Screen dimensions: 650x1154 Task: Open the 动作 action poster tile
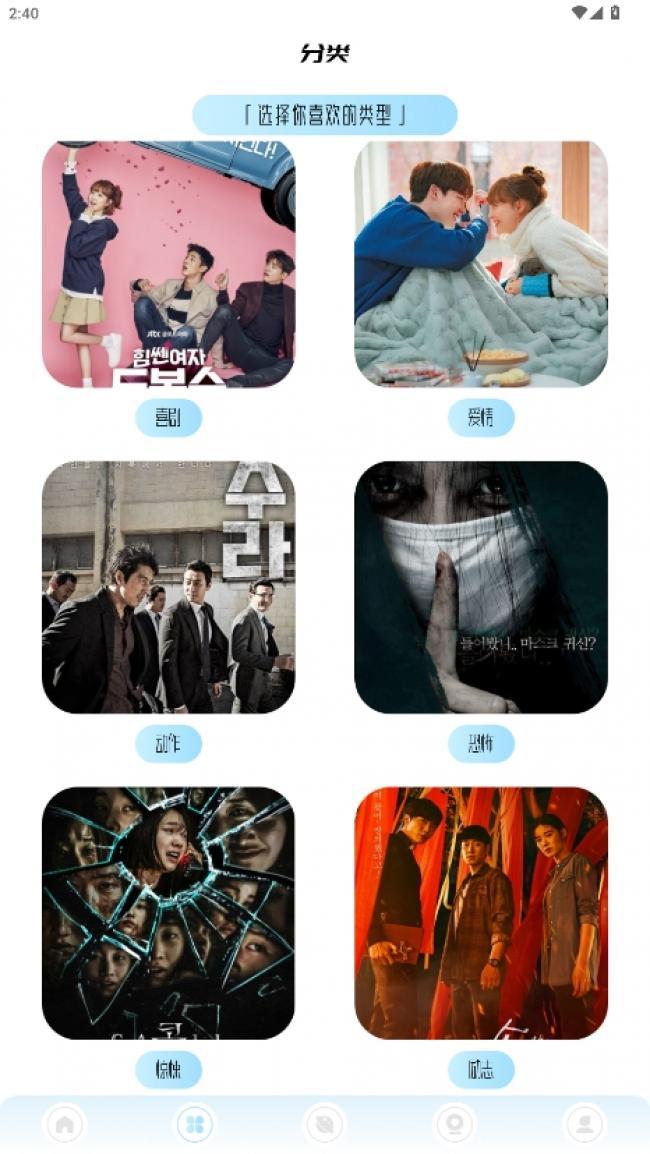[169, 587]
